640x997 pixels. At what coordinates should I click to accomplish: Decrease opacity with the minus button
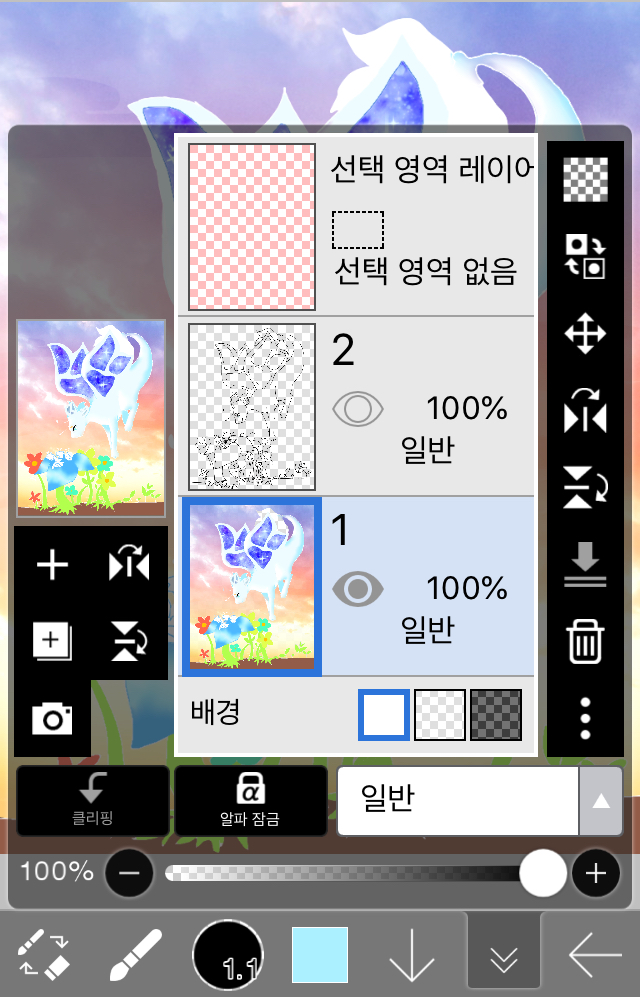(x=130, y=873)
